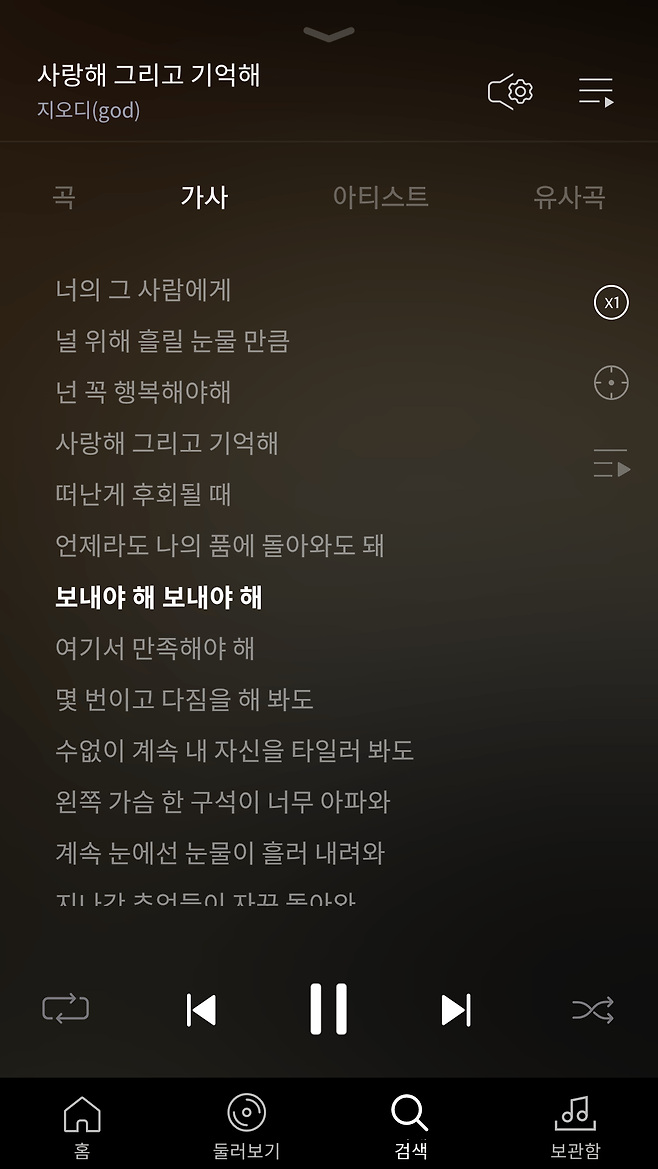This screenshot has height=1169, width=658.
Task: Open the playlist queue icon
Action: 596,92
